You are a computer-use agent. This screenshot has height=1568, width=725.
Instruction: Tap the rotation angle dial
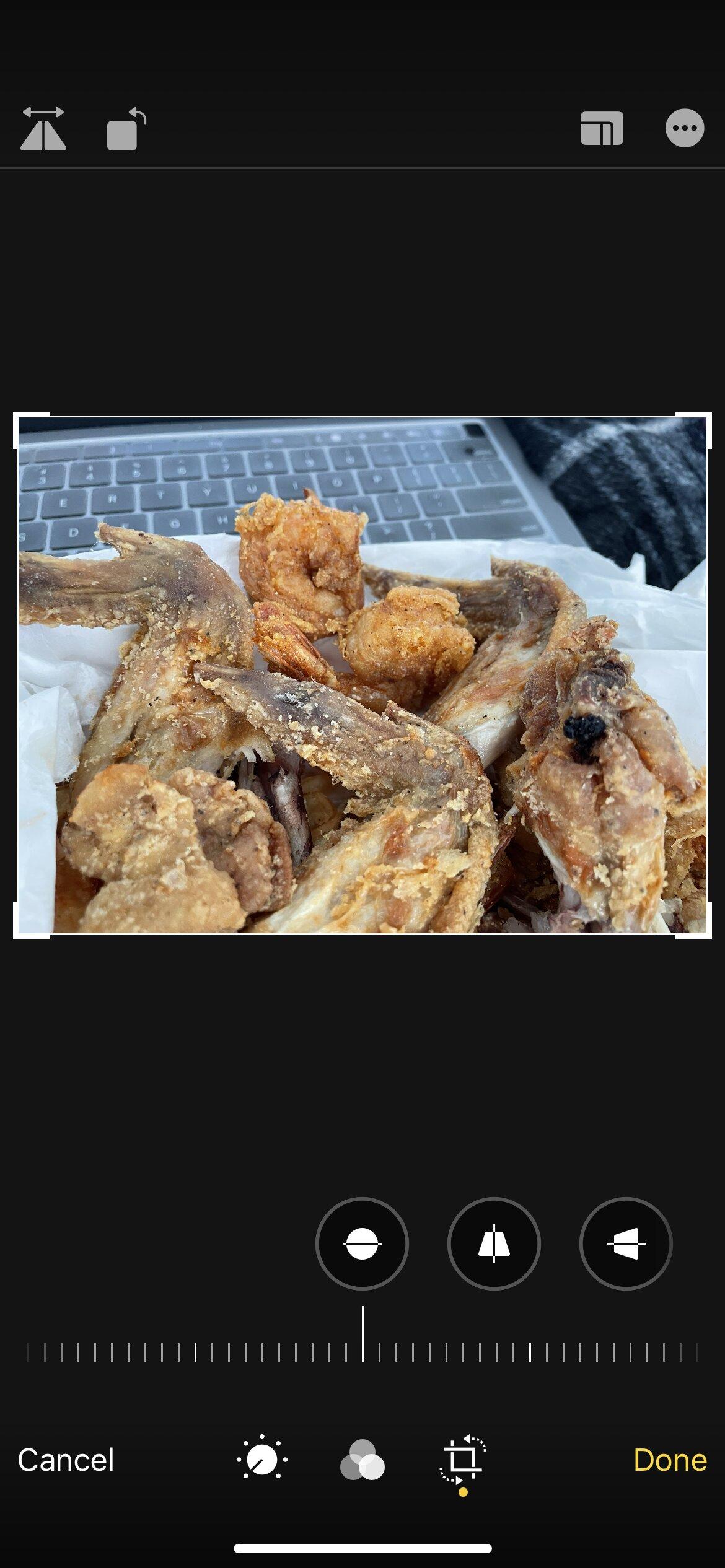click(x=362, y=1352)
